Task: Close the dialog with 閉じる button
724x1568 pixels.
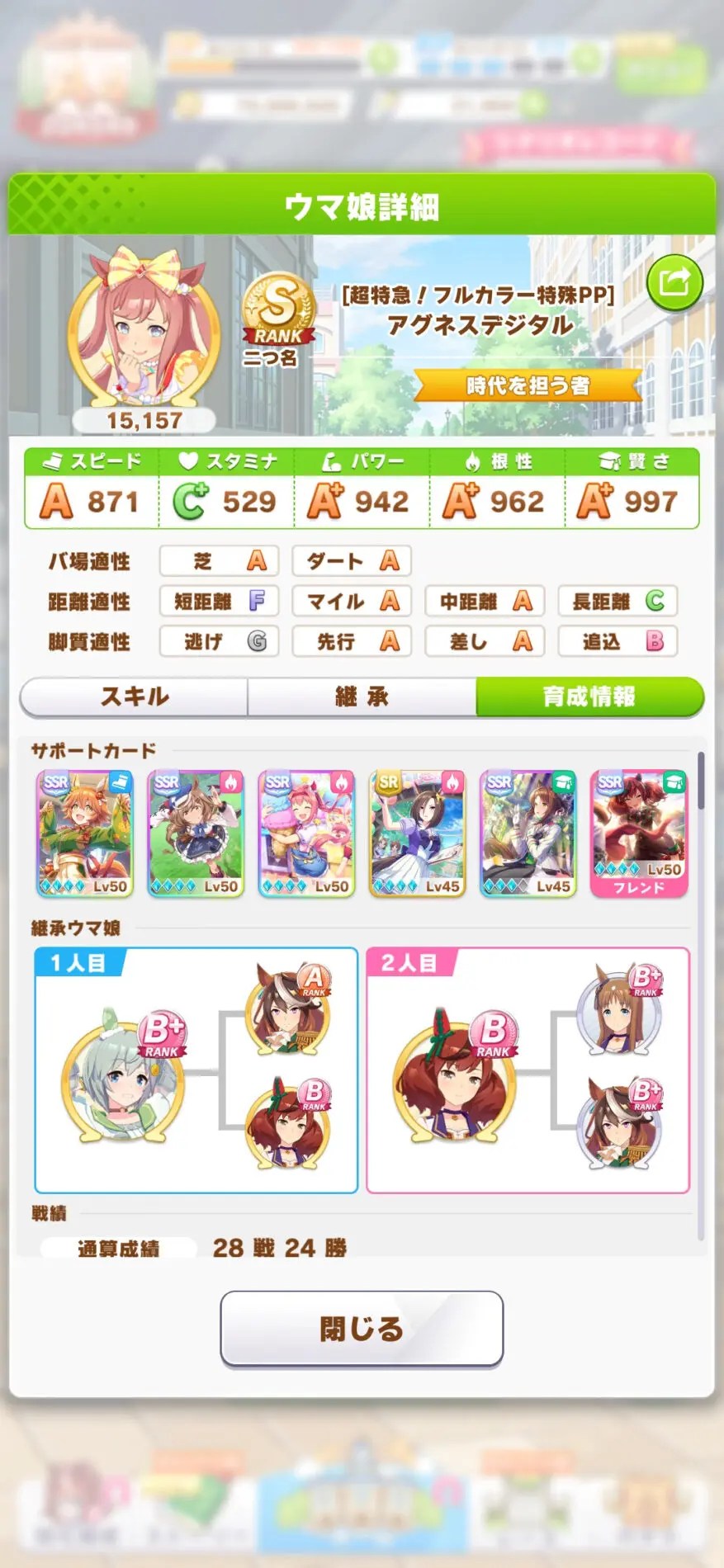Action: click(362, 1328)
